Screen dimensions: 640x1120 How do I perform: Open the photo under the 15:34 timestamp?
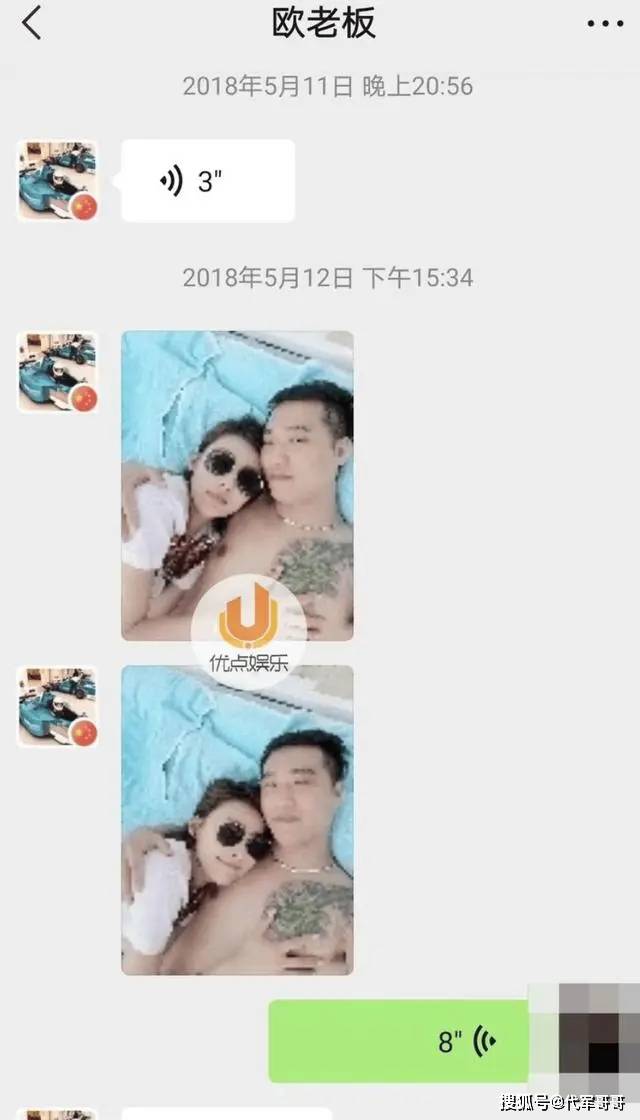[x=237, y=485]
